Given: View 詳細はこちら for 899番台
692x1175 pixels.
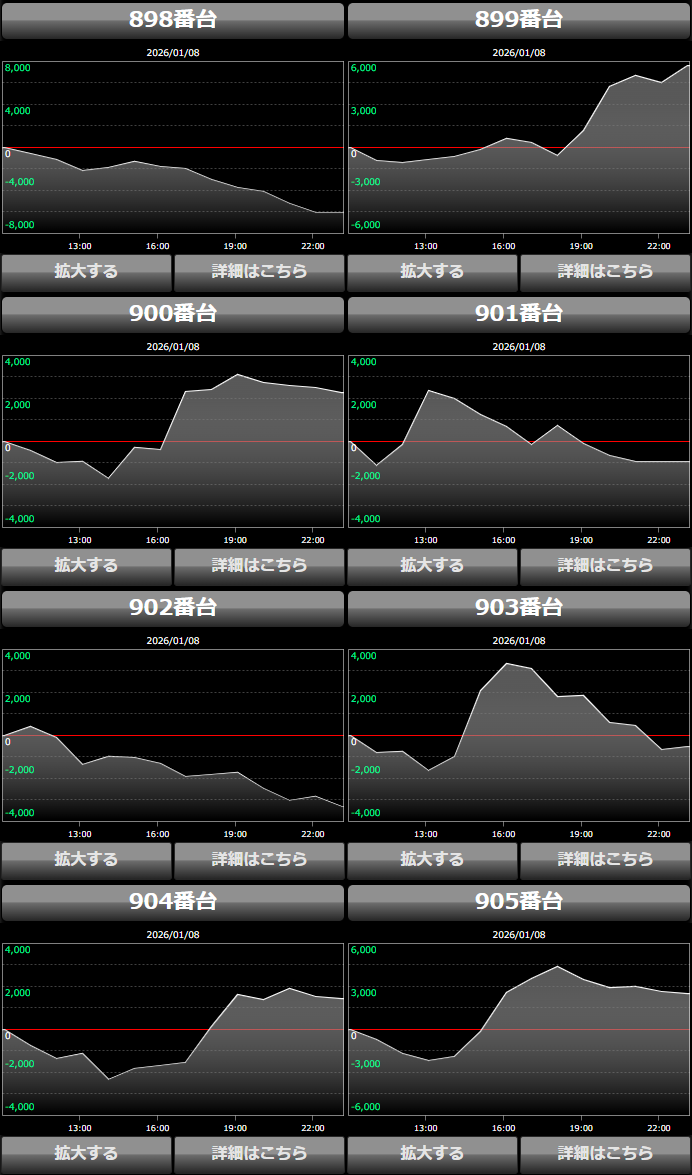Looking at the screenshot, I should tap(605, 271).
